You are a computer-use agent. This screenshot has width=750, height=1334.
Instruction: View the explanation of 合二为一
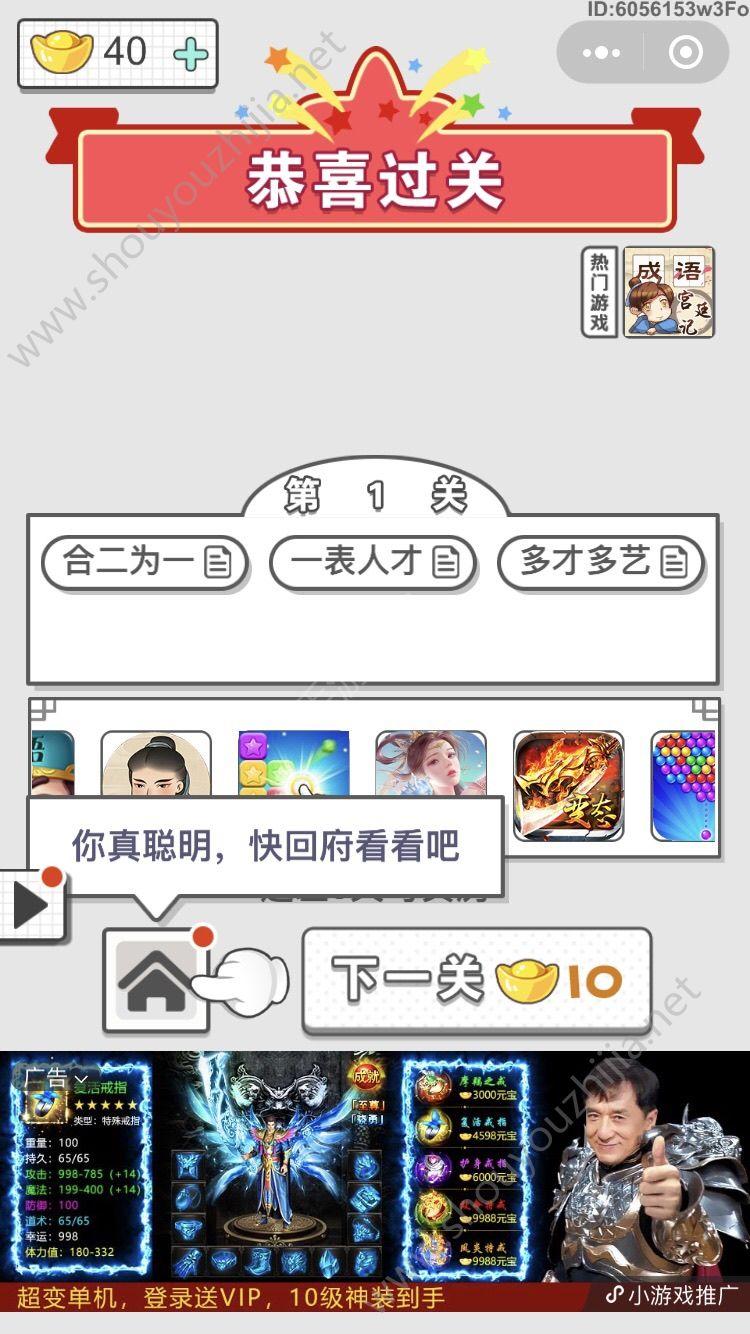[144, 562]
